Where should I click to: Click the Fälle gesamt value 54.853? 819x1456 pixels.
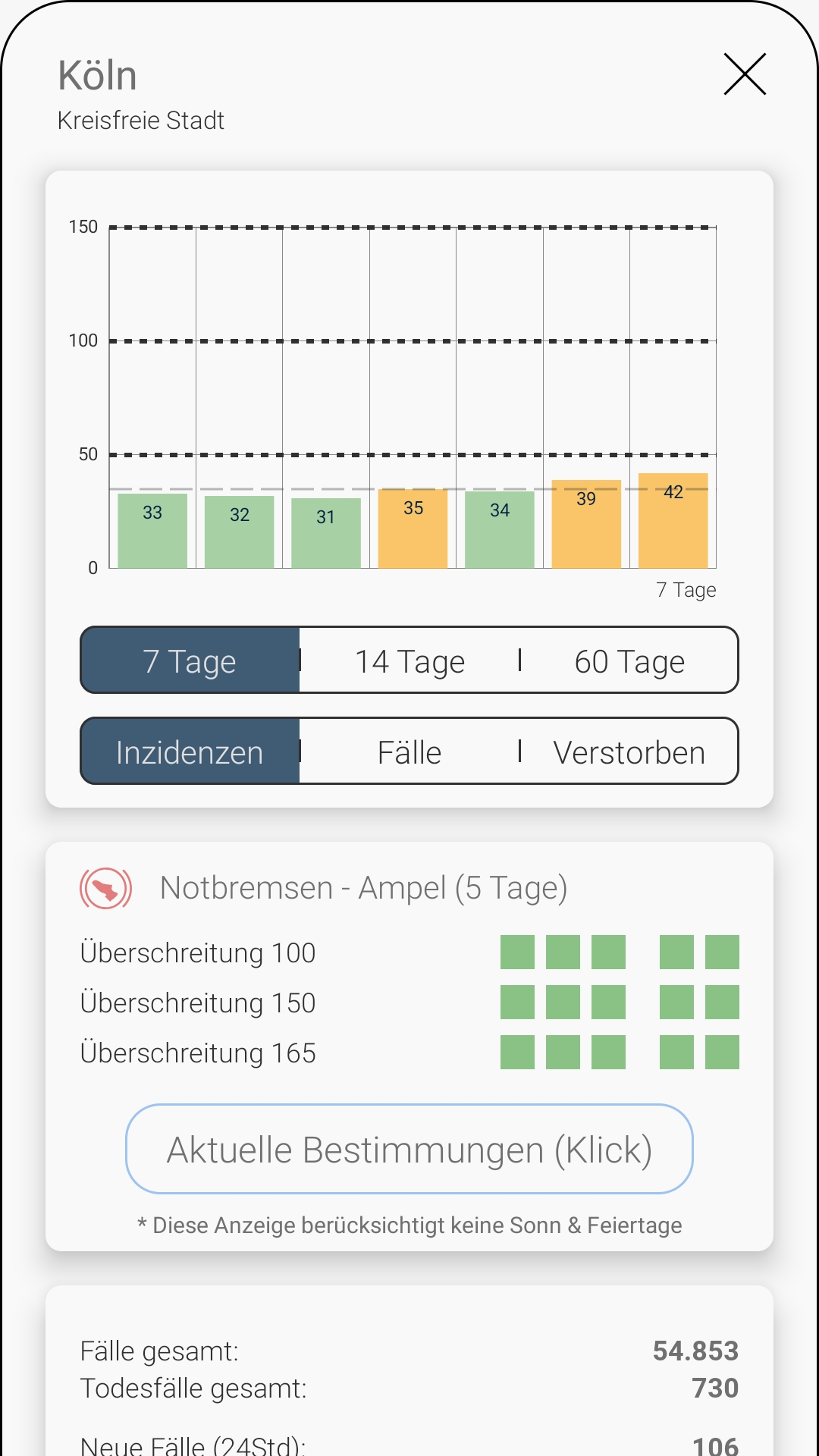point(697,1351)
